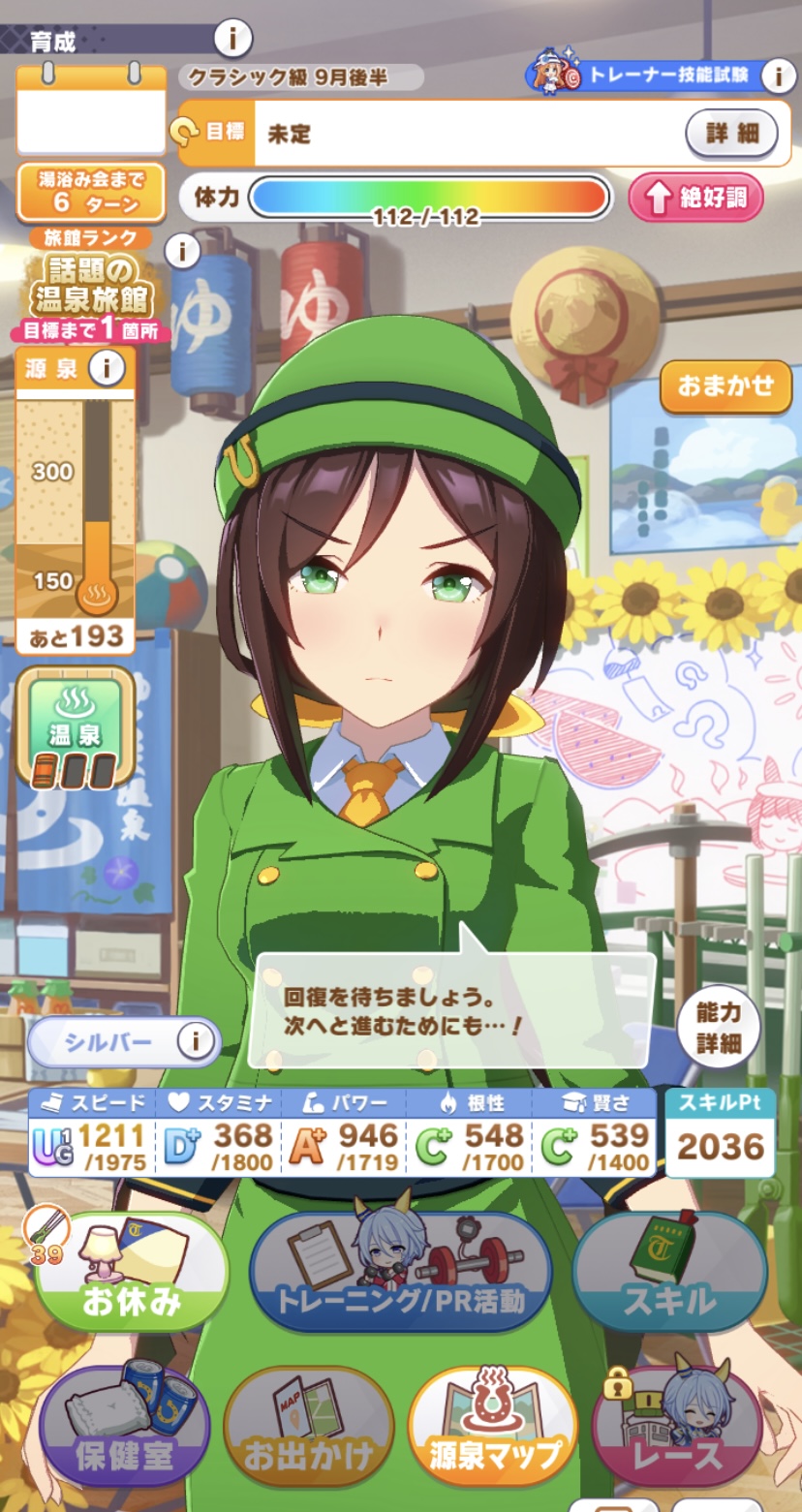Tap the おまかせ auto button

point(725,386)
